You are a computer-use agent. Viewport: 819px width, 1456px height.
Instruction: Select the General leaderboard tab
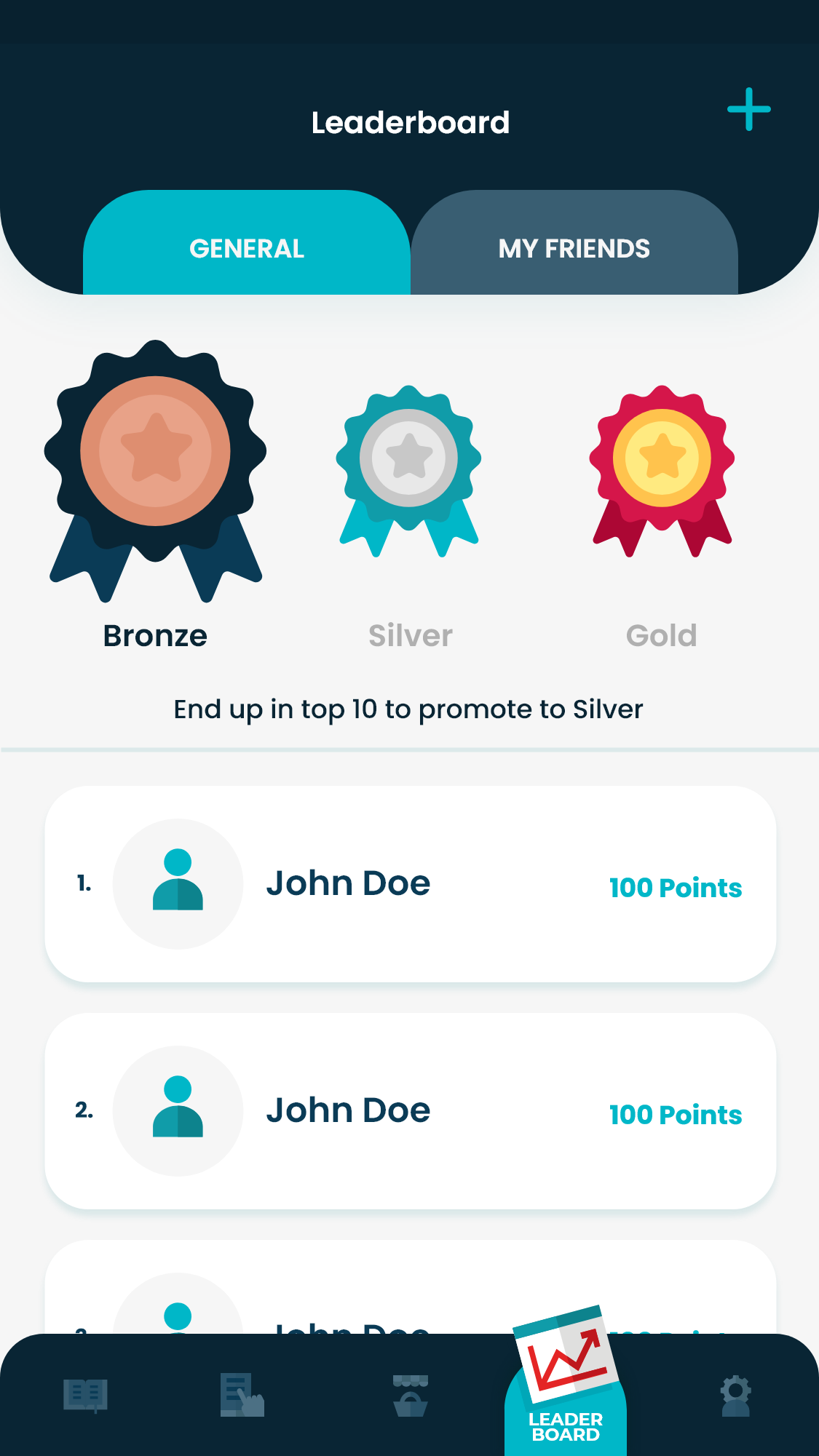[247, 248]
